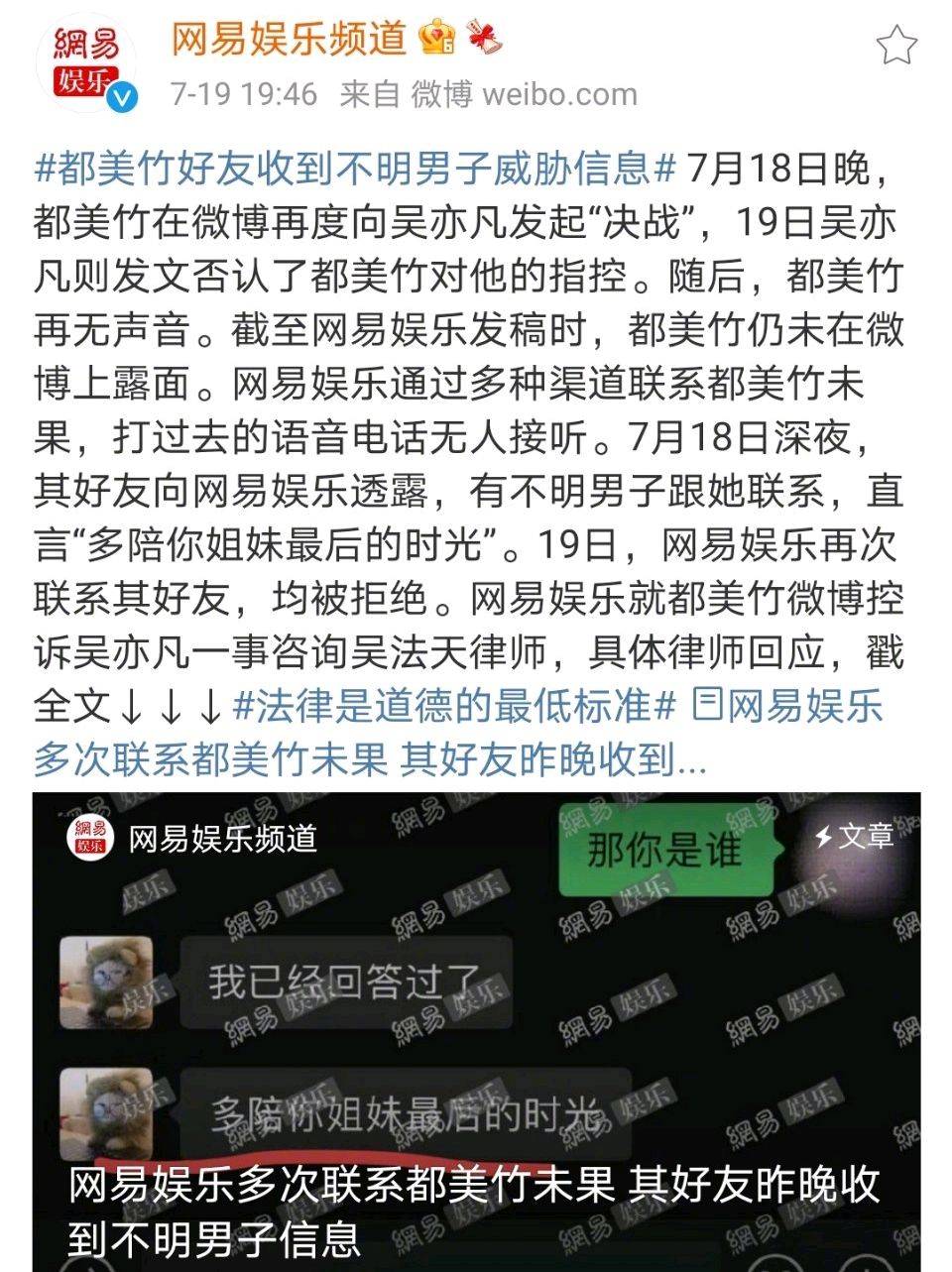
Task: Open hashtag #法律是道德的最低标准#
Action: point(454,707)
